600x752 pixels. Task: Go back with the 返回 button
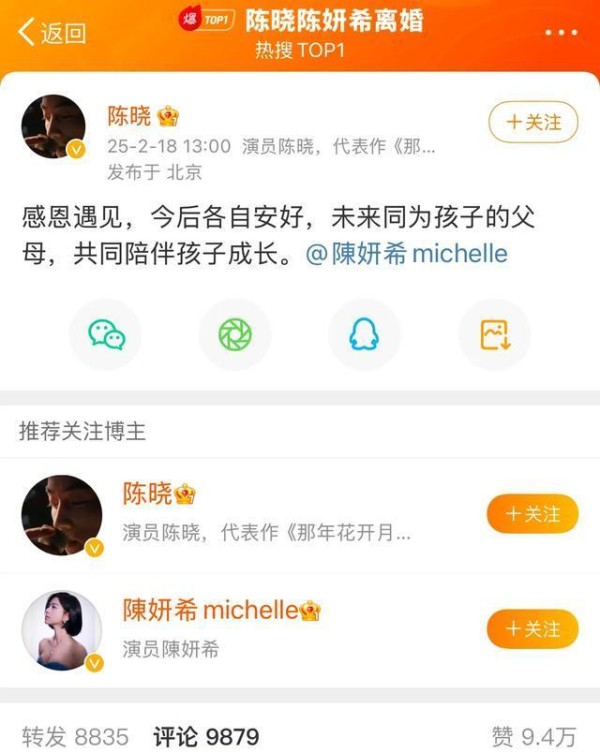click(x=52, y=32)
